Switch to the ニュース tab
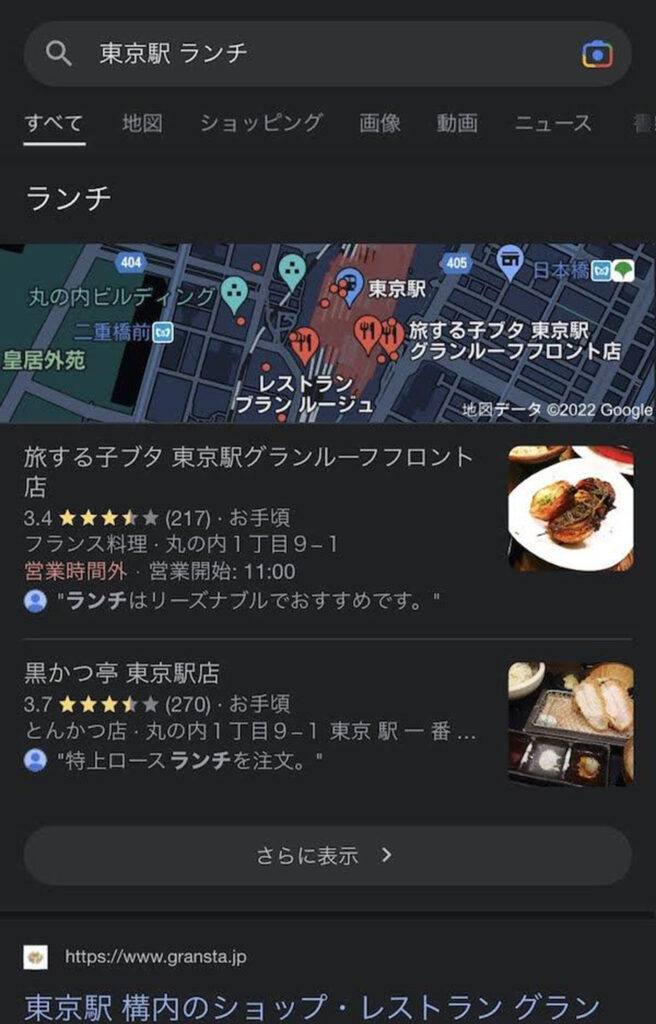The image size is (656, 1024). (x=553, y=124)
